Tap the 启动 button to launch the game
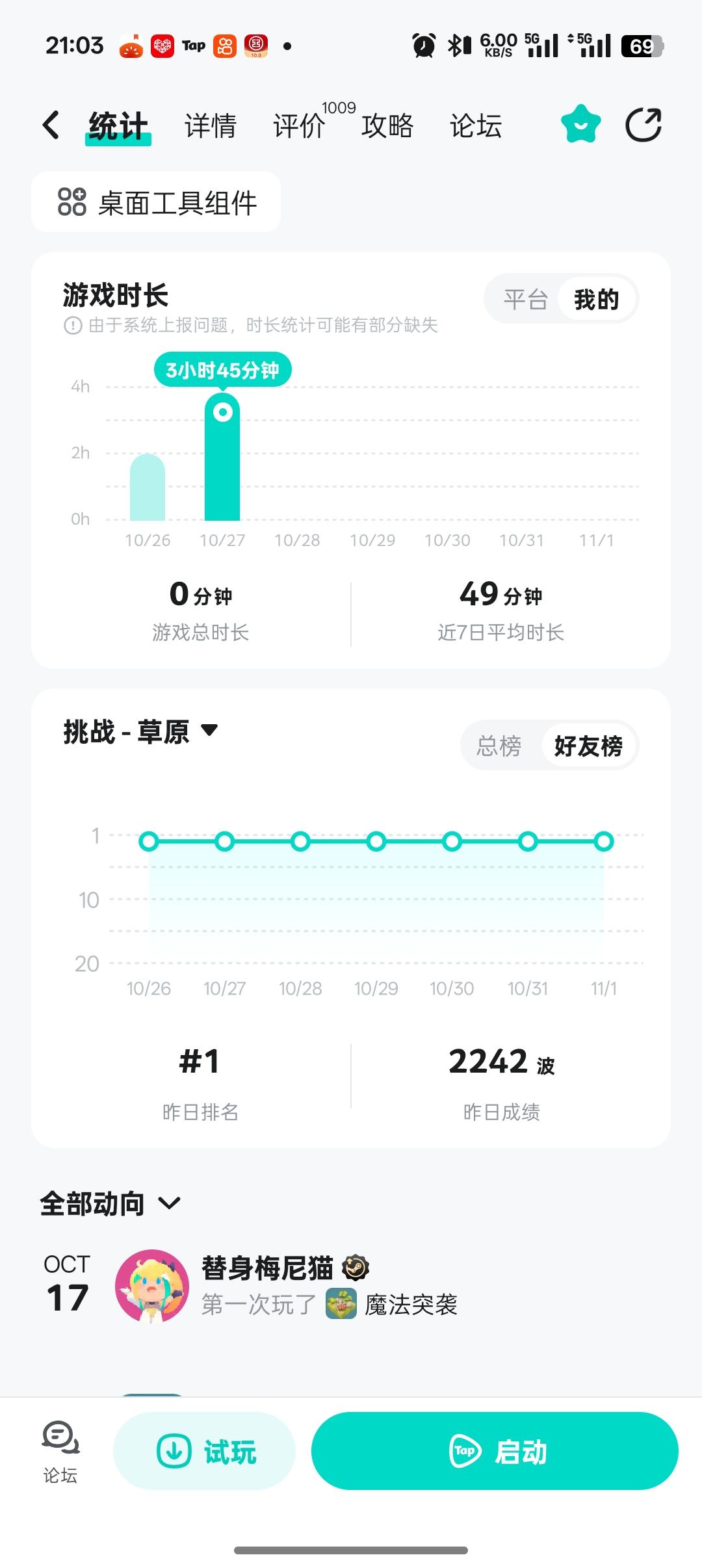This screenshot has height=1568, width=702. tap(497, 1451)
